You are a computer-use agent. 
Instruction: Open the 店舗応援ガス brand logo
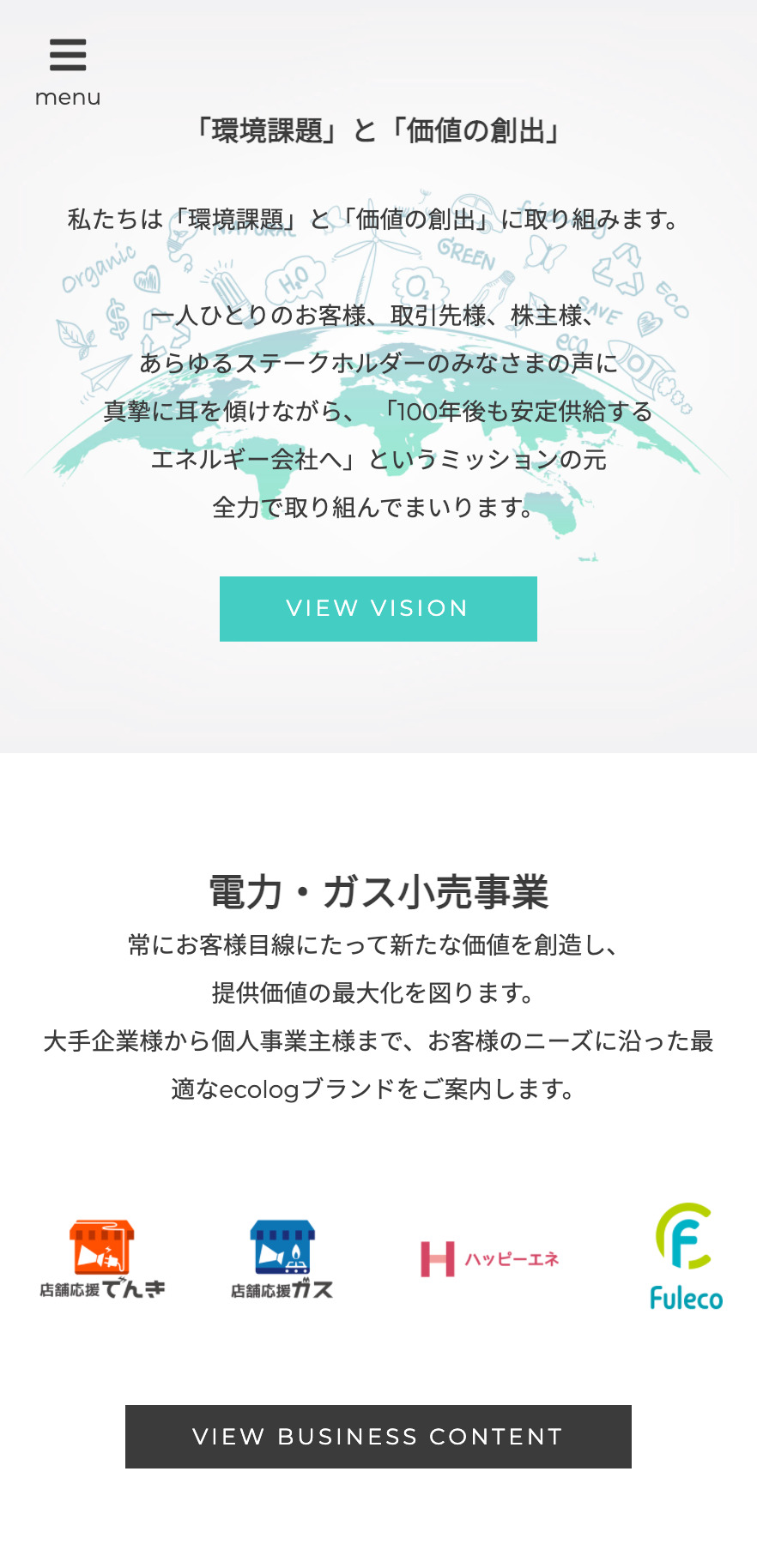(282, 1258)
